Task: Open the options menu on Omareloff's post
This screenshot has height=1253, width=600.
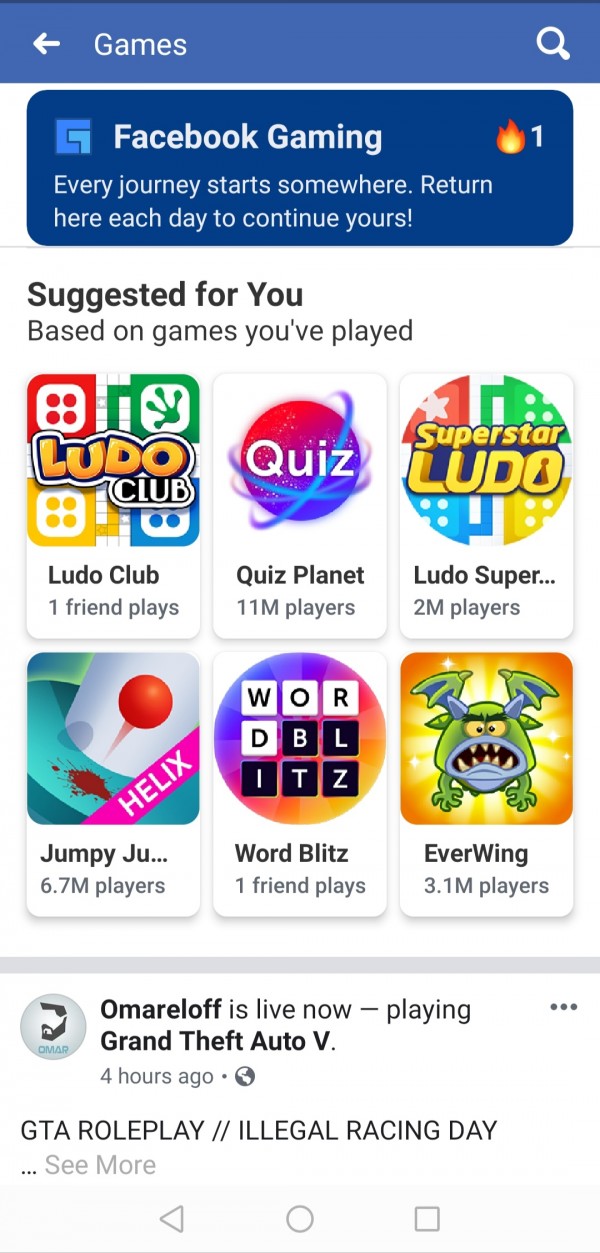Action: click(564, 1007)
